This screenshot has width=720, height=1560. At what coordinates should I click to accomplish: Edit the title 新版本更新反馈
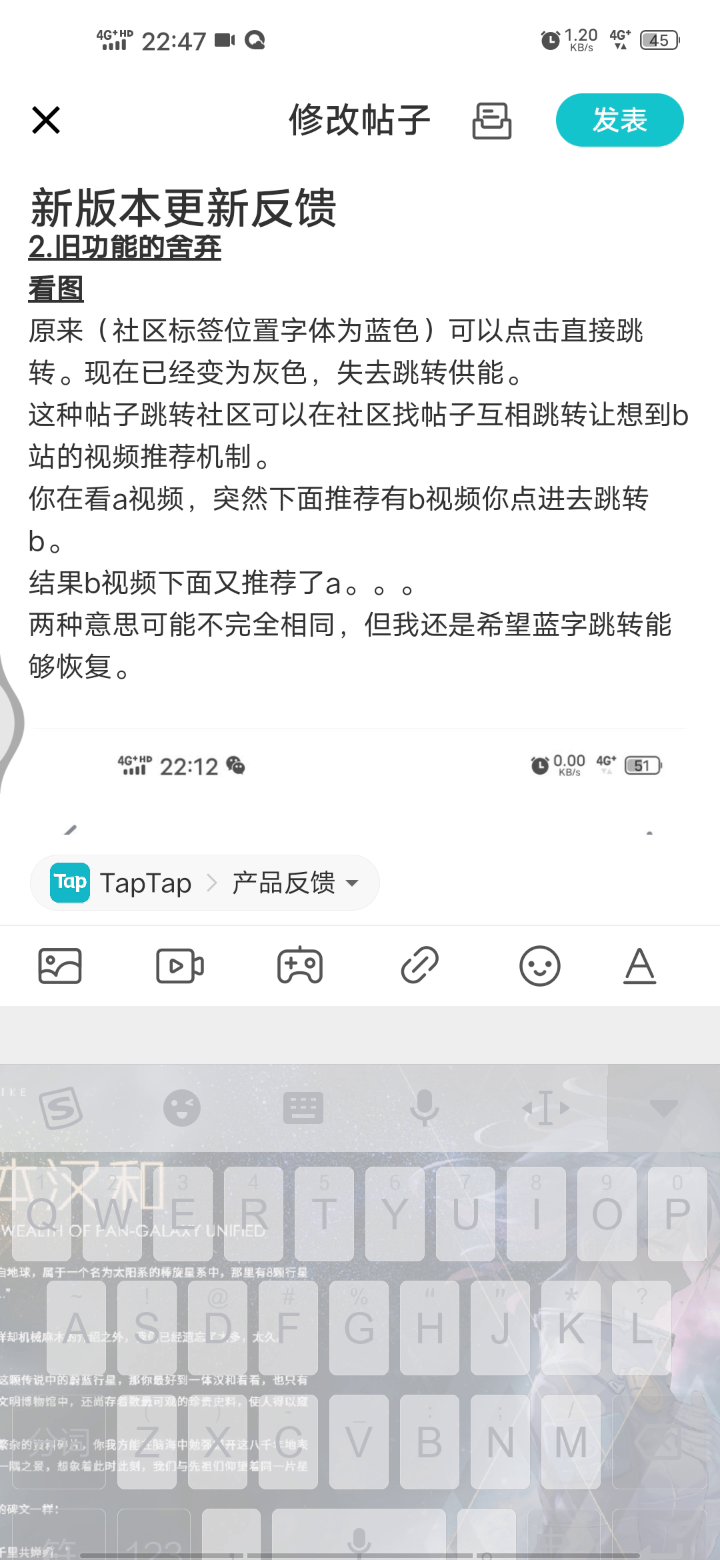[x=183, y=207]
